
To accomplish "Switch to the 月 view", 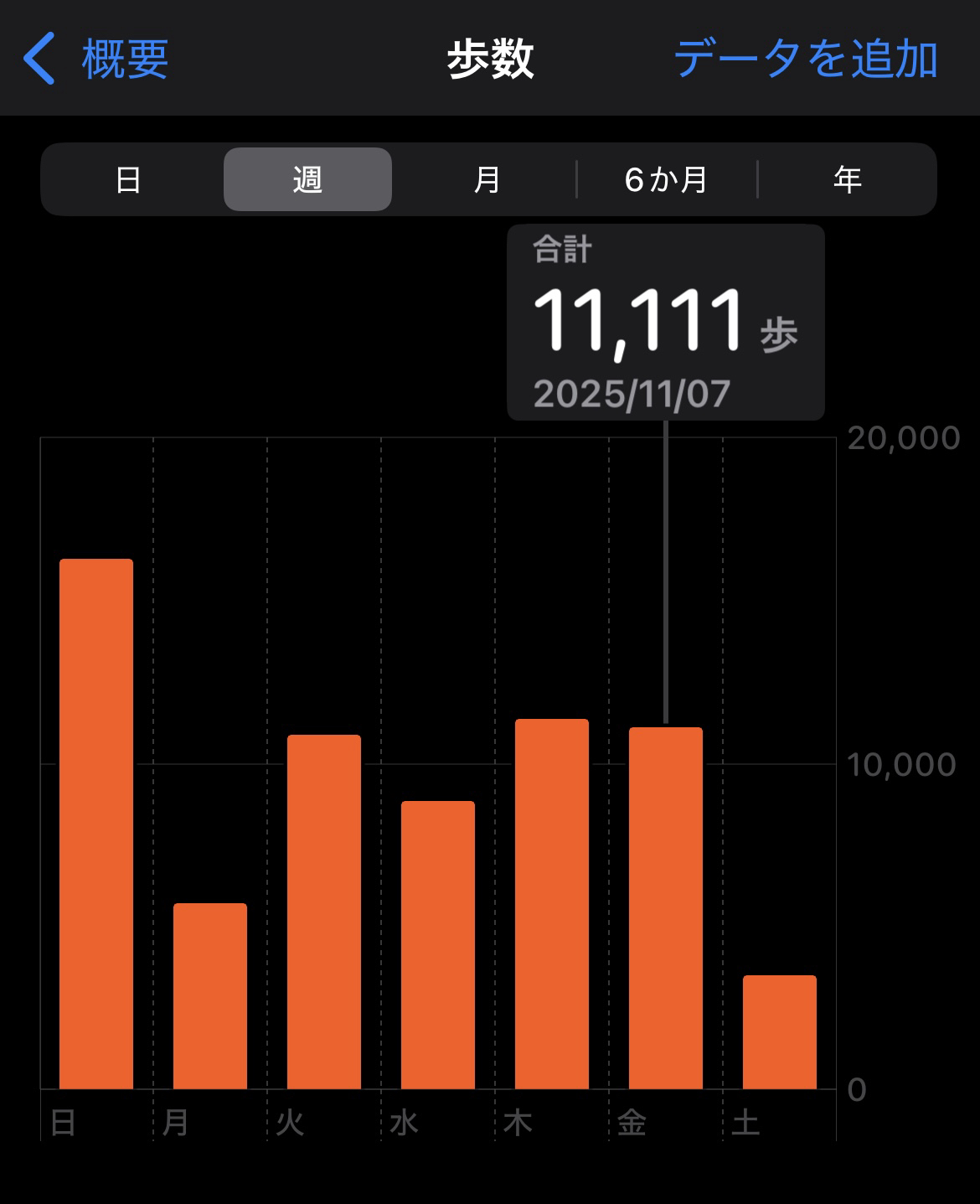I will pos(487,179).
